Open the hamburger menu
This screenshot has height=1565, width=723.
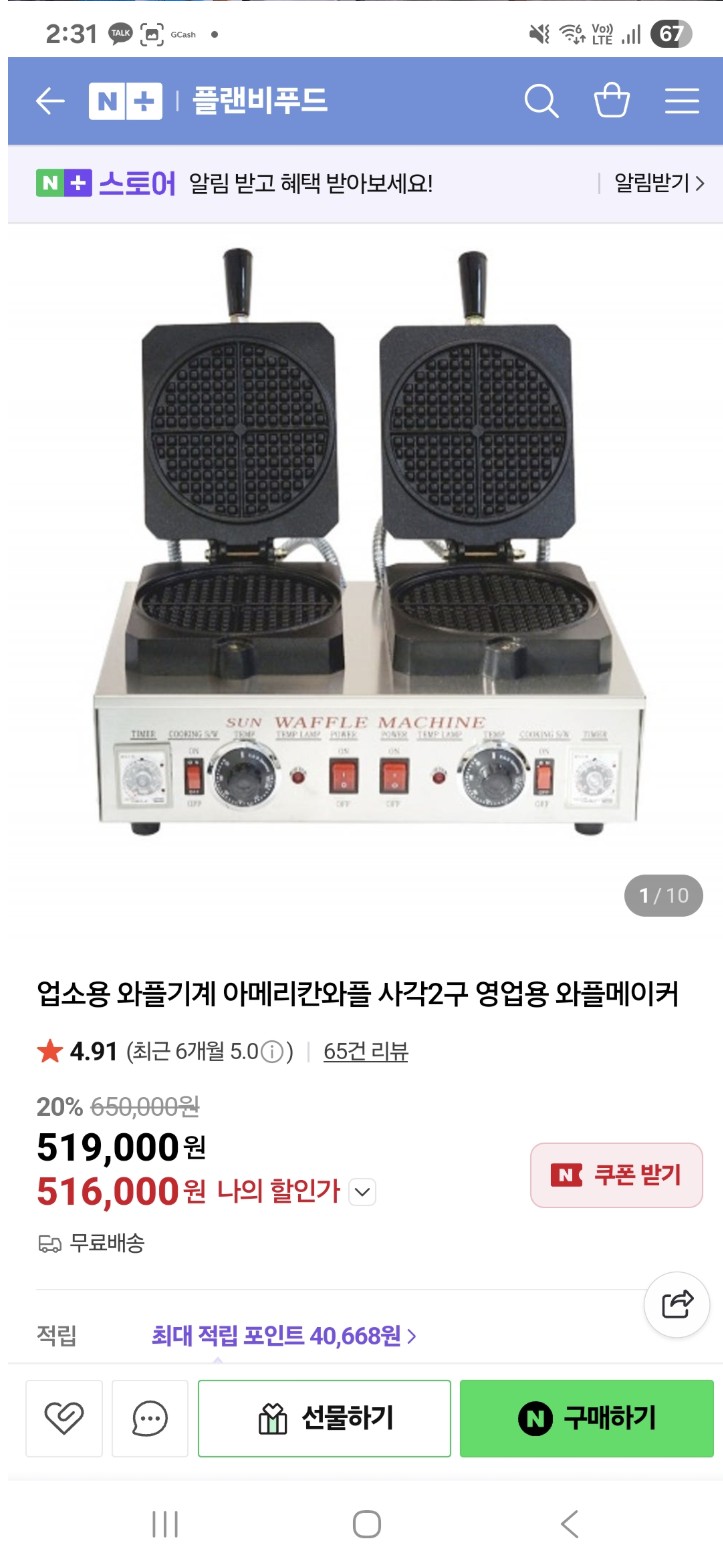[x=682, y=101]
